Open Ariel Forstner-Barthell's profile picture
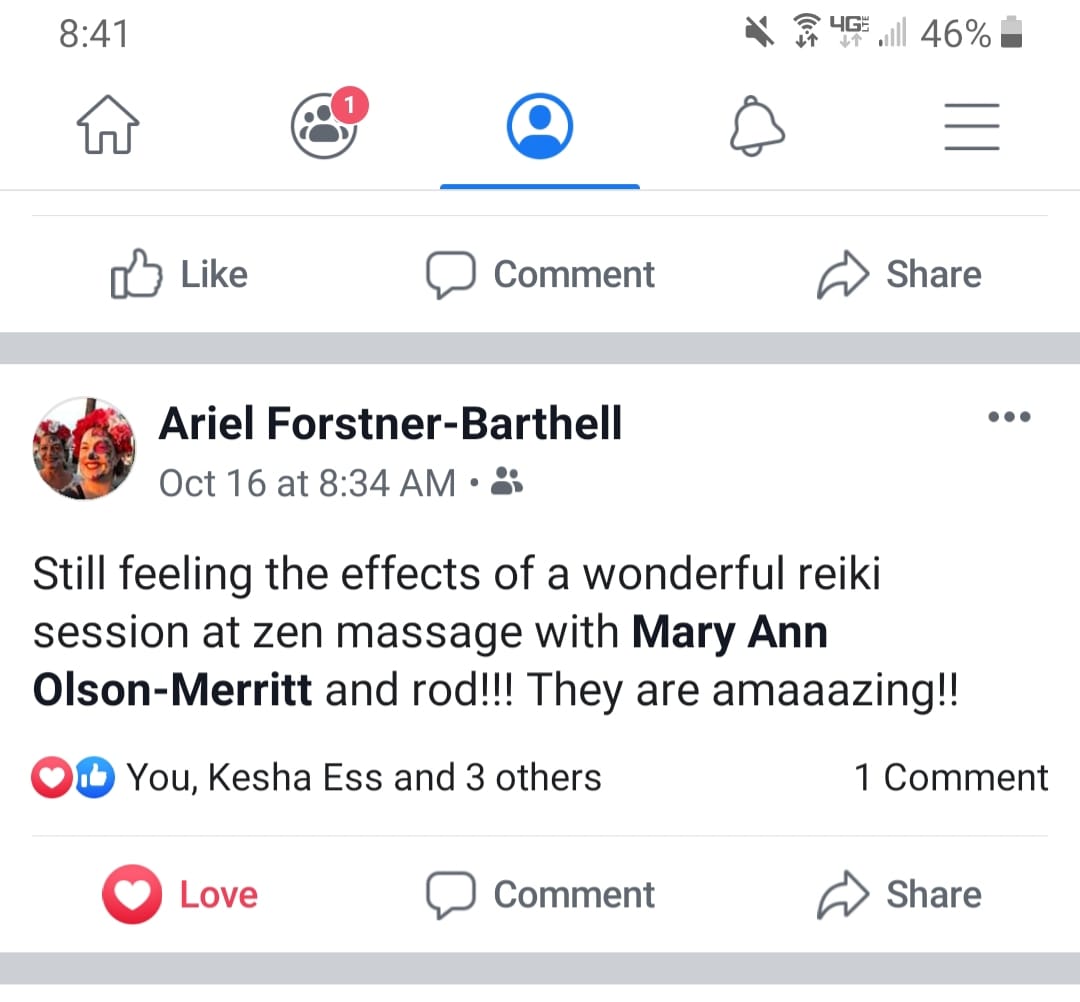 (83, 448)
